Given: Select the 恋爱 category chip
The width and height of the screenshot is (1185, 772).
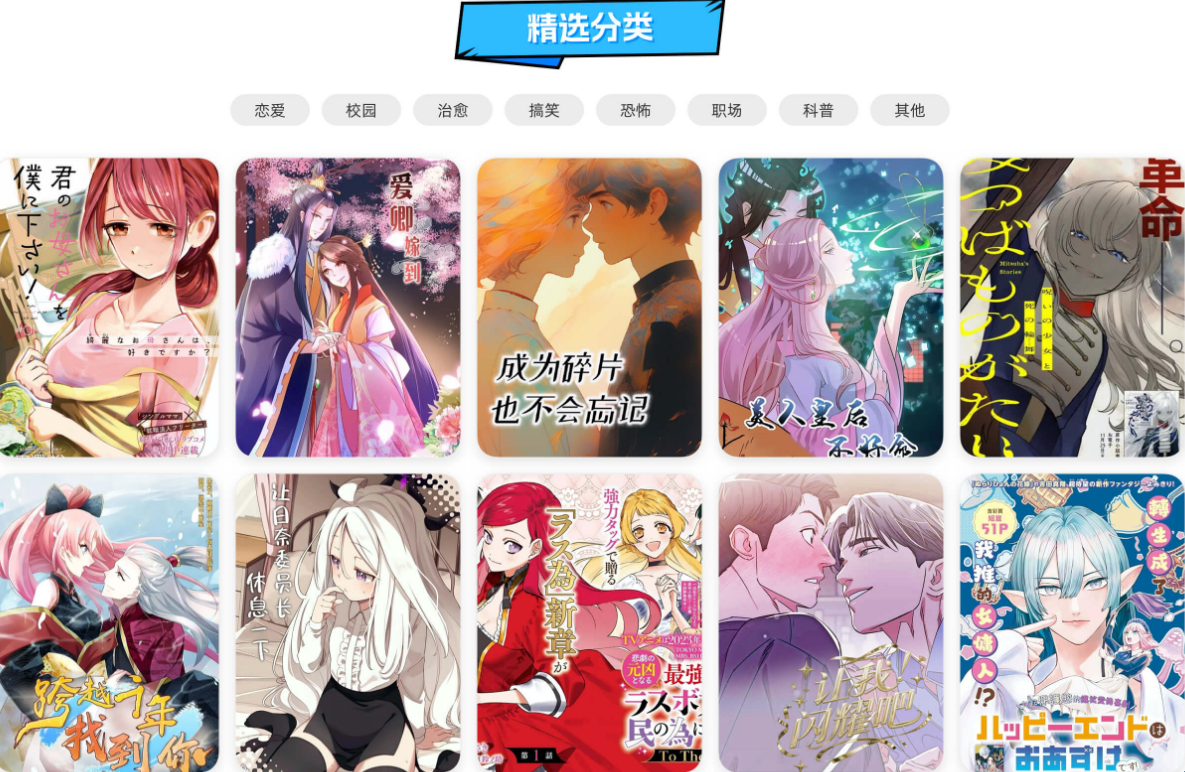Looking at the screenshot, I should click(270, 110).
